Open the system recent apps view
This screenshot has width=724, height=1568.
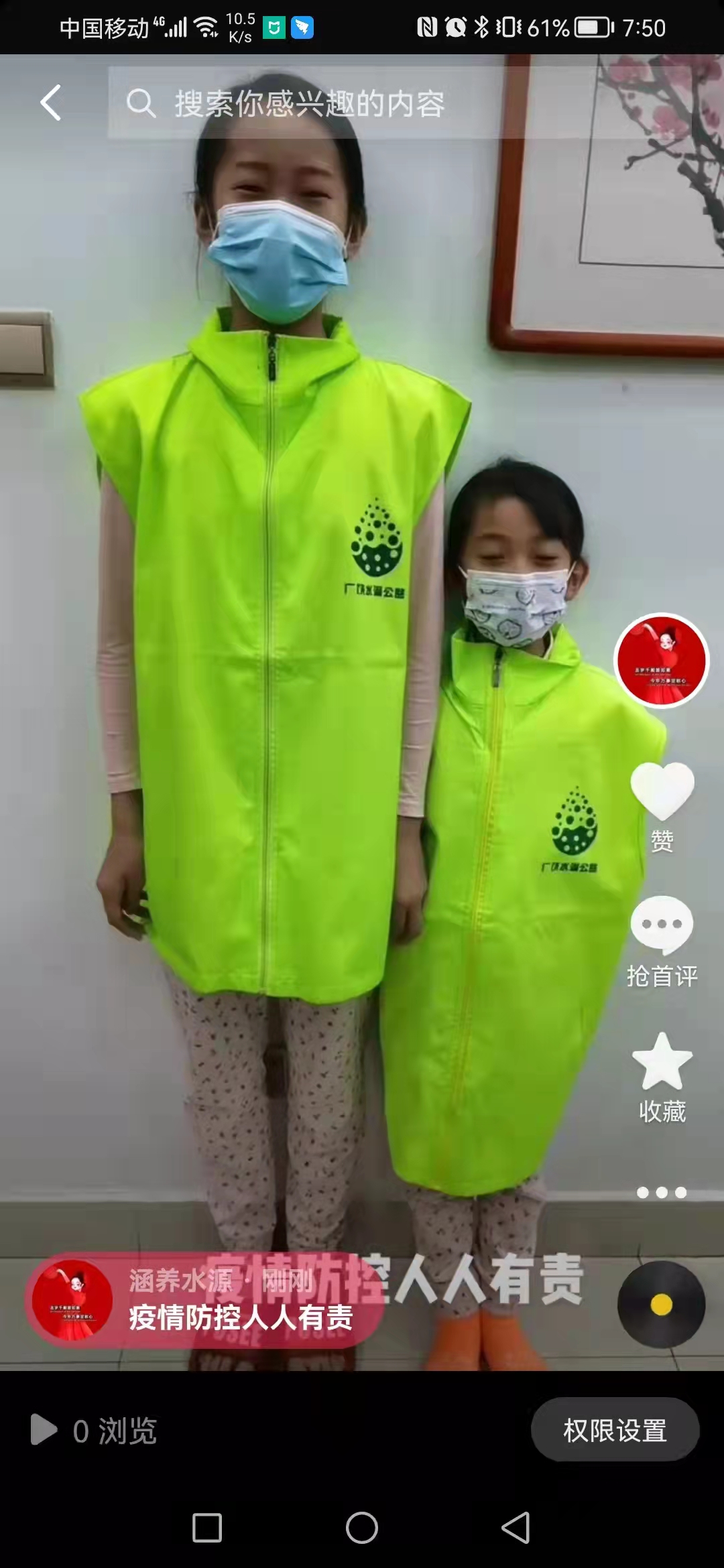coord(207,1528)
